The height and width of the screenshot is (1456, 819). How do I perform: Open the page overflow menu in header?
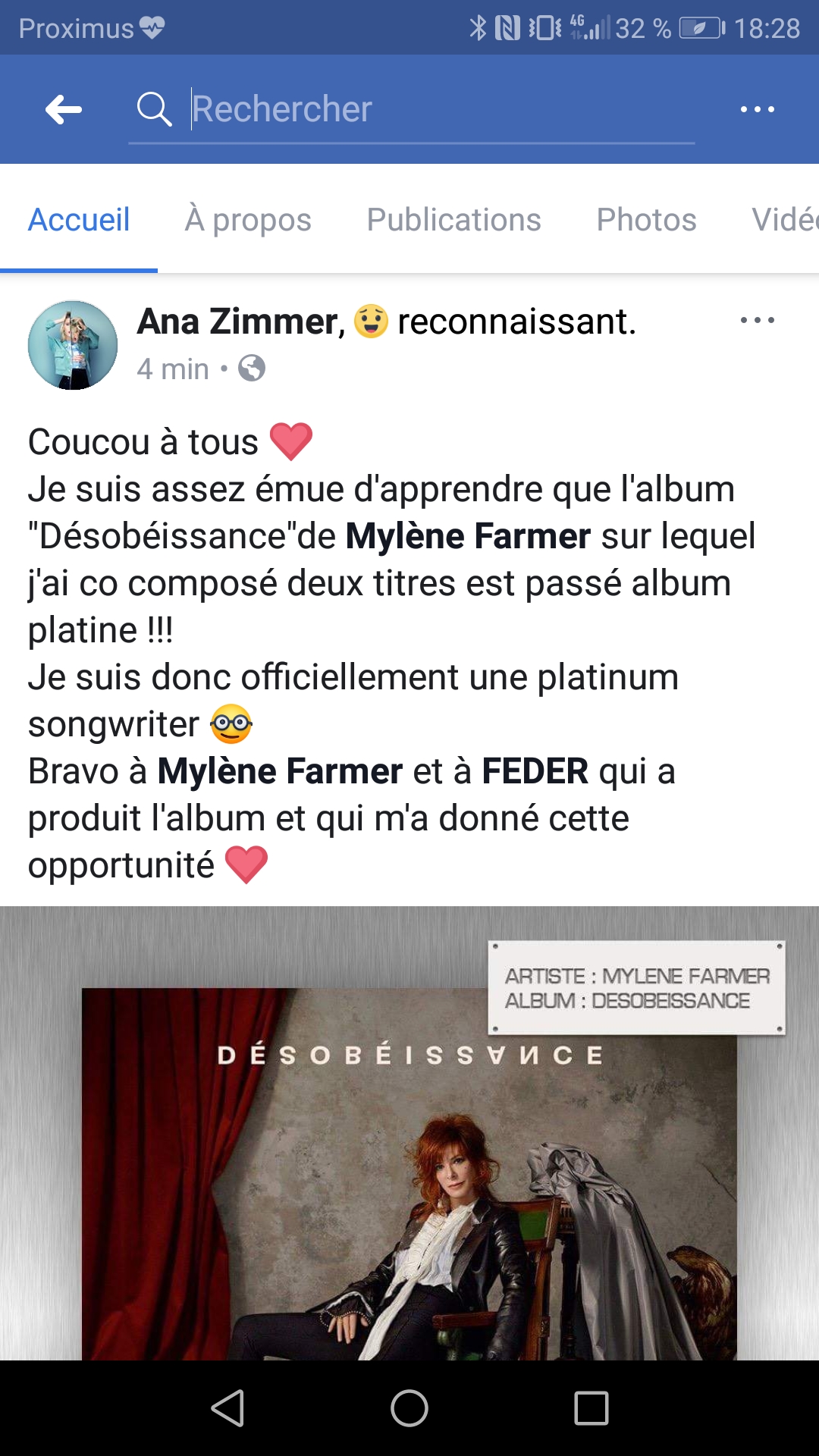click(757, 109)
